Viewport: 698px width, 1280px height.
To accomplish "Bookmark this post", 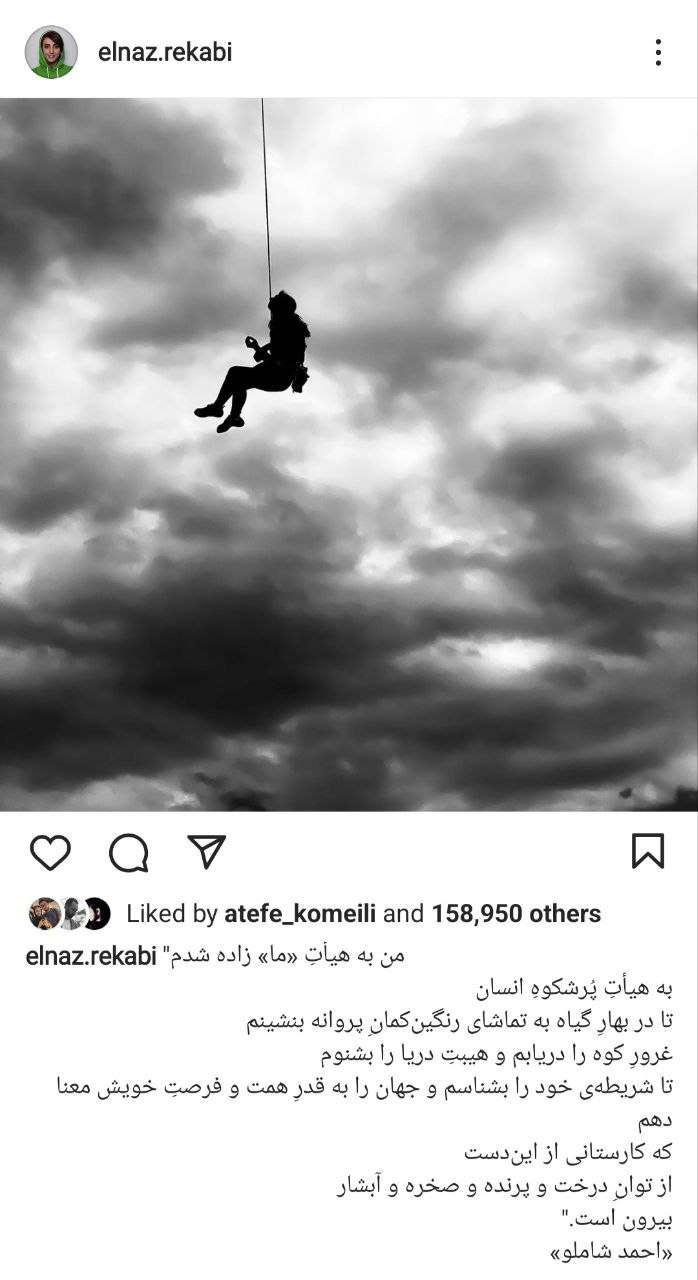I will tap(648, 851).
